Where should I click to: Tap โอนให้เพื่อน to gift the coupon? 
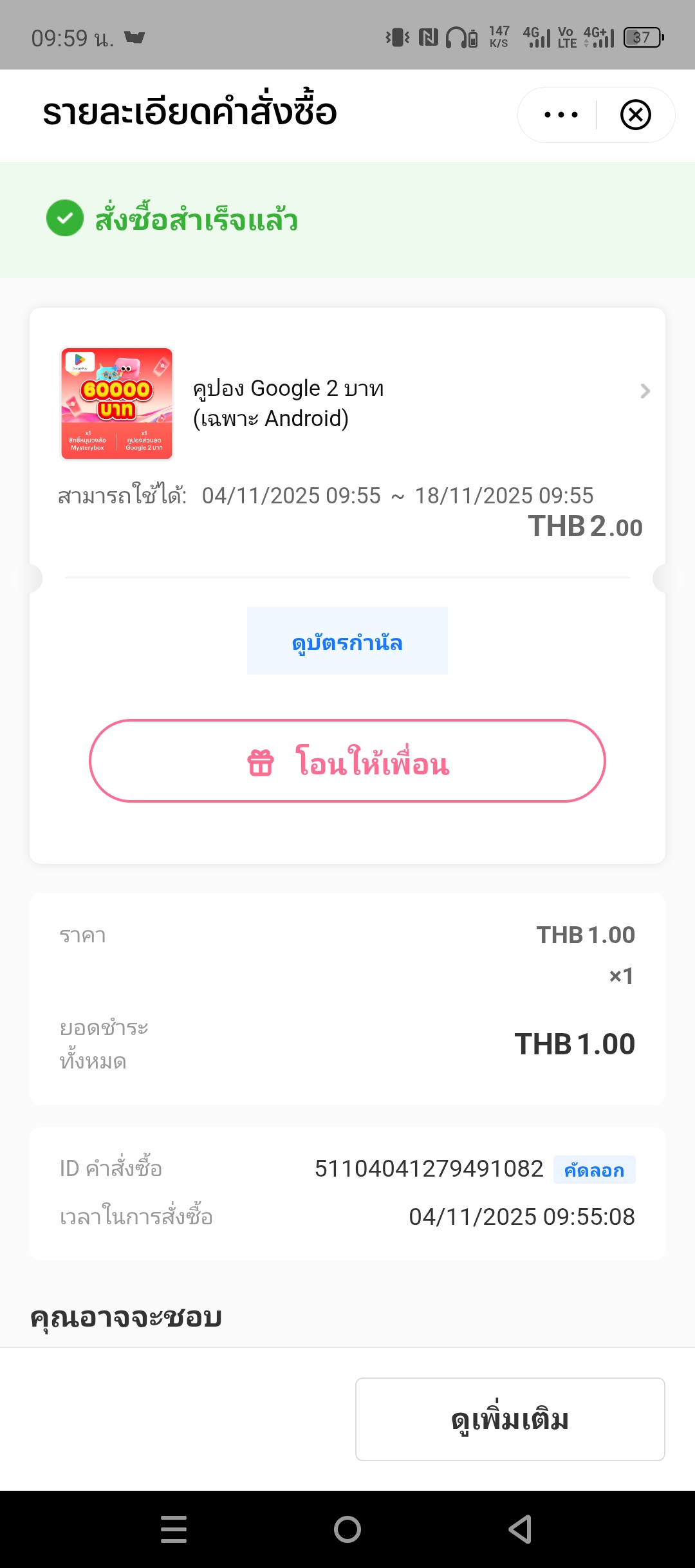[347, 761]
